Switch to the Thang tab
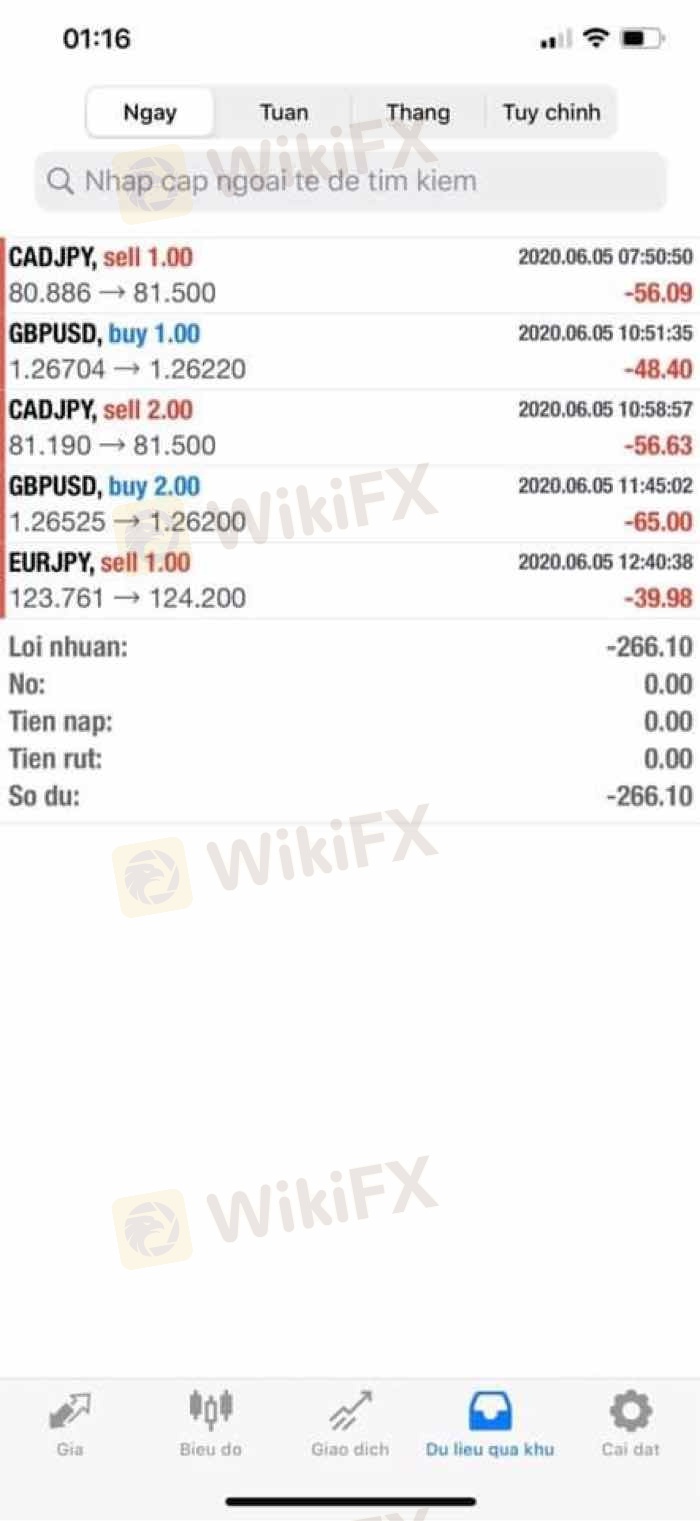This screenshot has width=700, height=1521. (418, 112)
